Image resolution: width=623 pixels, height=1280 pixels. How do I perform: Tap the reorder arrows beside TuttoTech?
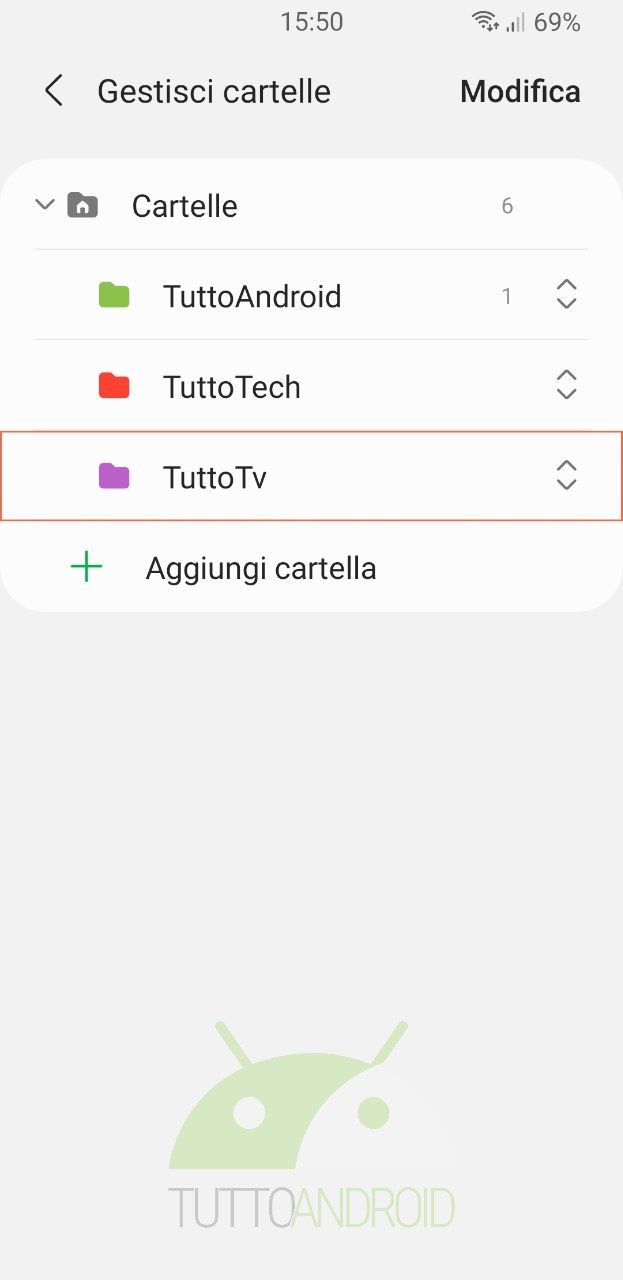566,385
